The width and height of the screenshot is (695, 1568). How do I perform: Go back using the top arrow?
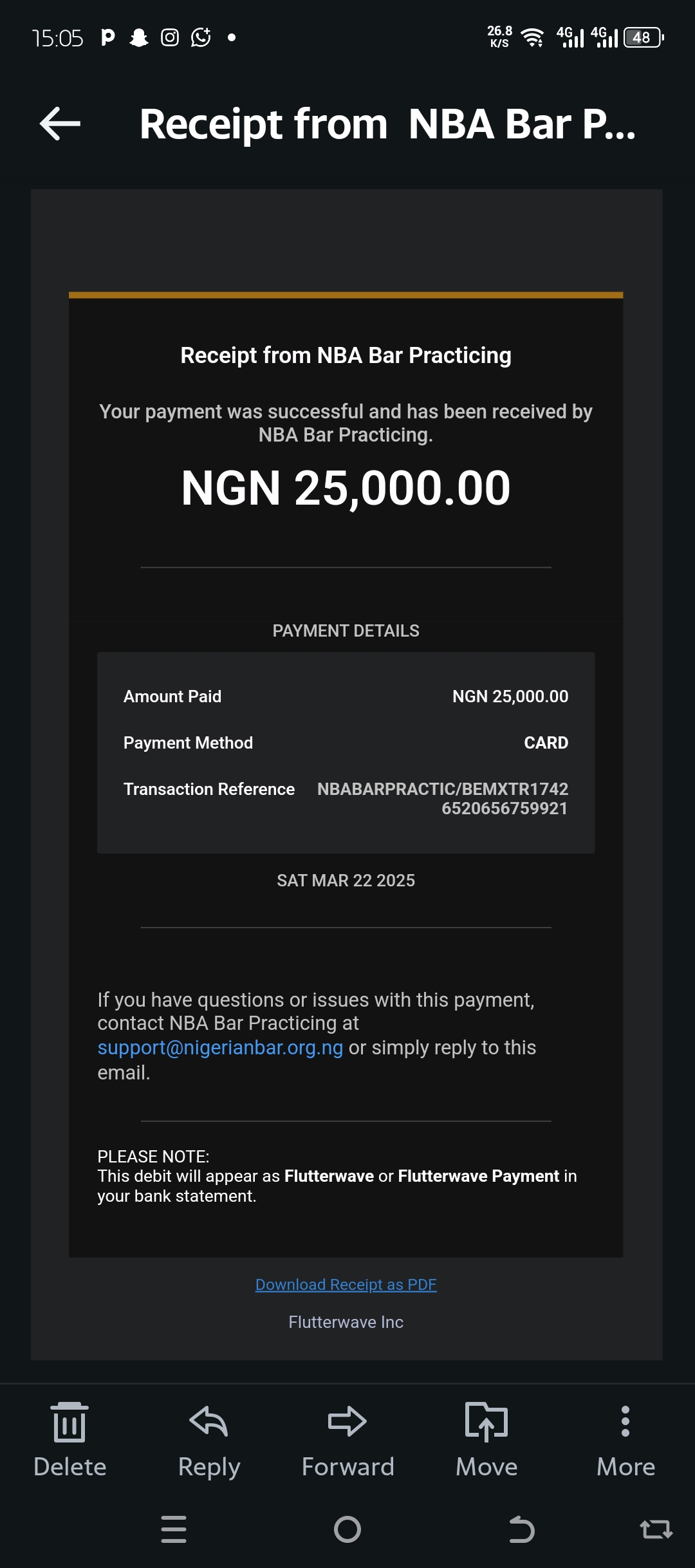pos(60,124)
